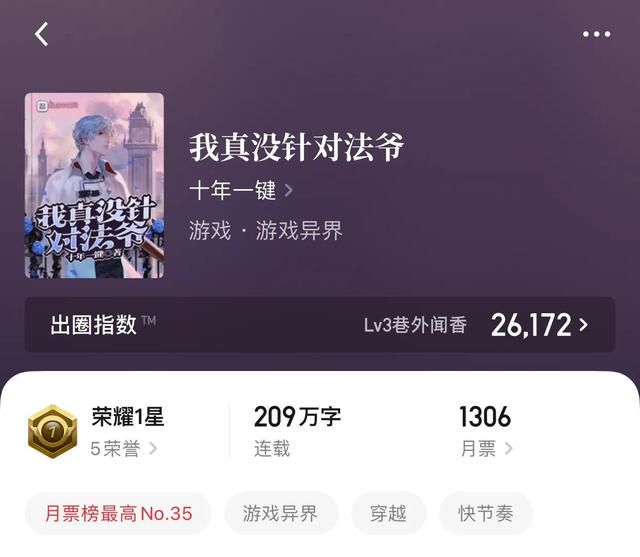Image resolution: width=640 pixels, height=557 pixels.
Task: Select the 游戏异界 tag chip
Action: (x=281, y=514)
